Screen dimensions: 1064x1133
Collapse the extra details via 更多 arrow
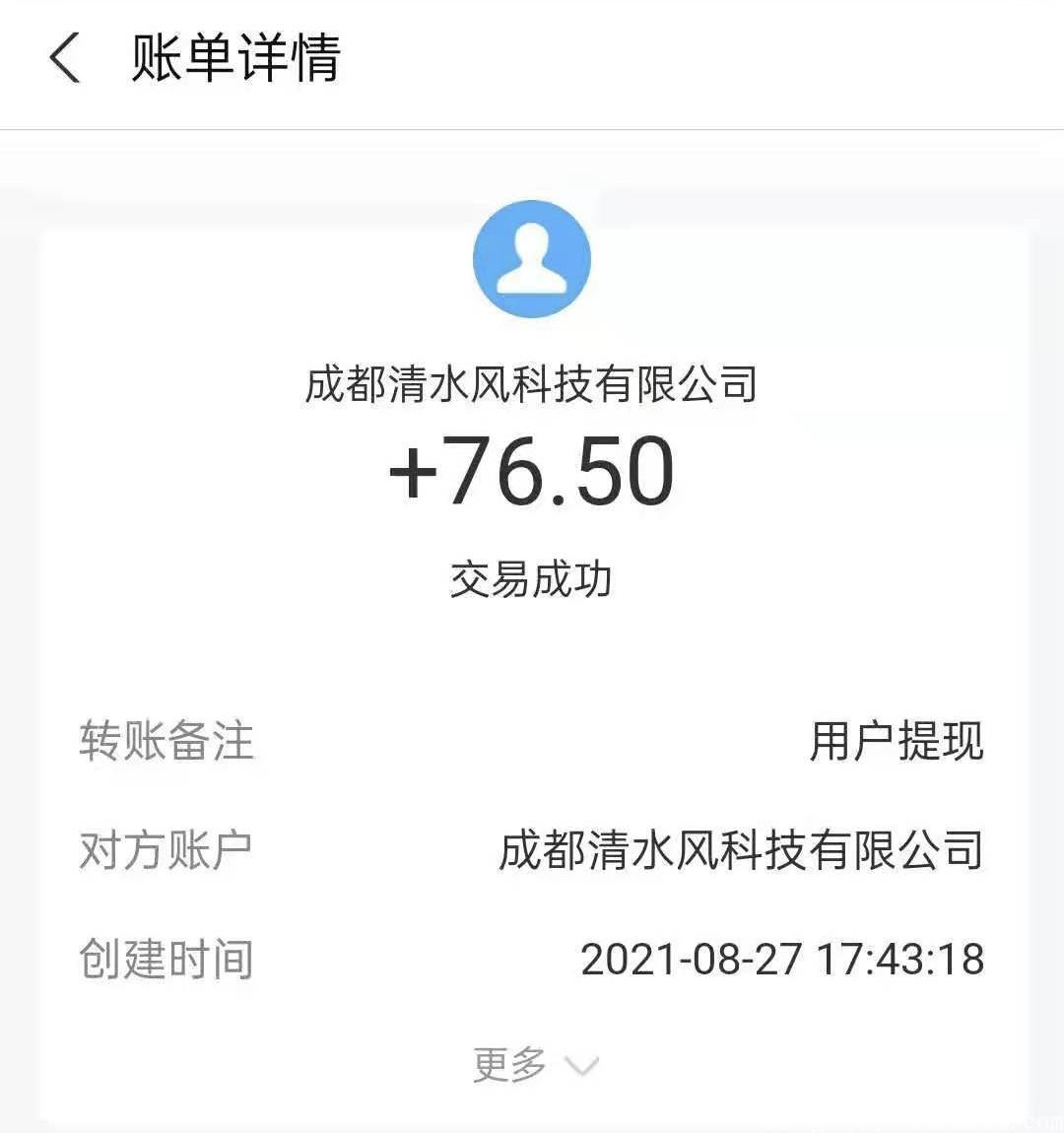(x=583, y=1065)
